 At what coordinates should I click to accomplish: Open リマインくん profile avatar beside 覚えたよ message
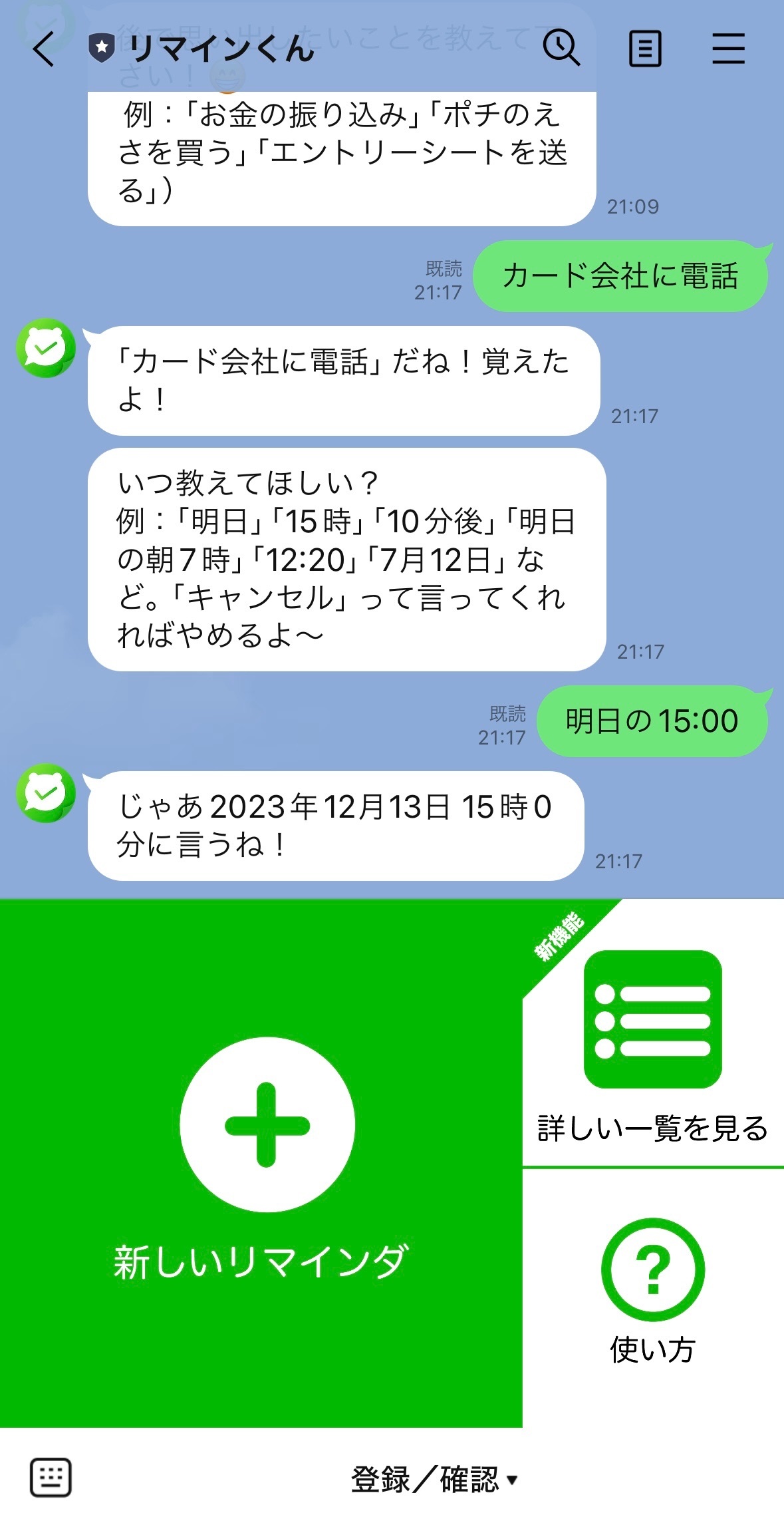pos(45,348)
